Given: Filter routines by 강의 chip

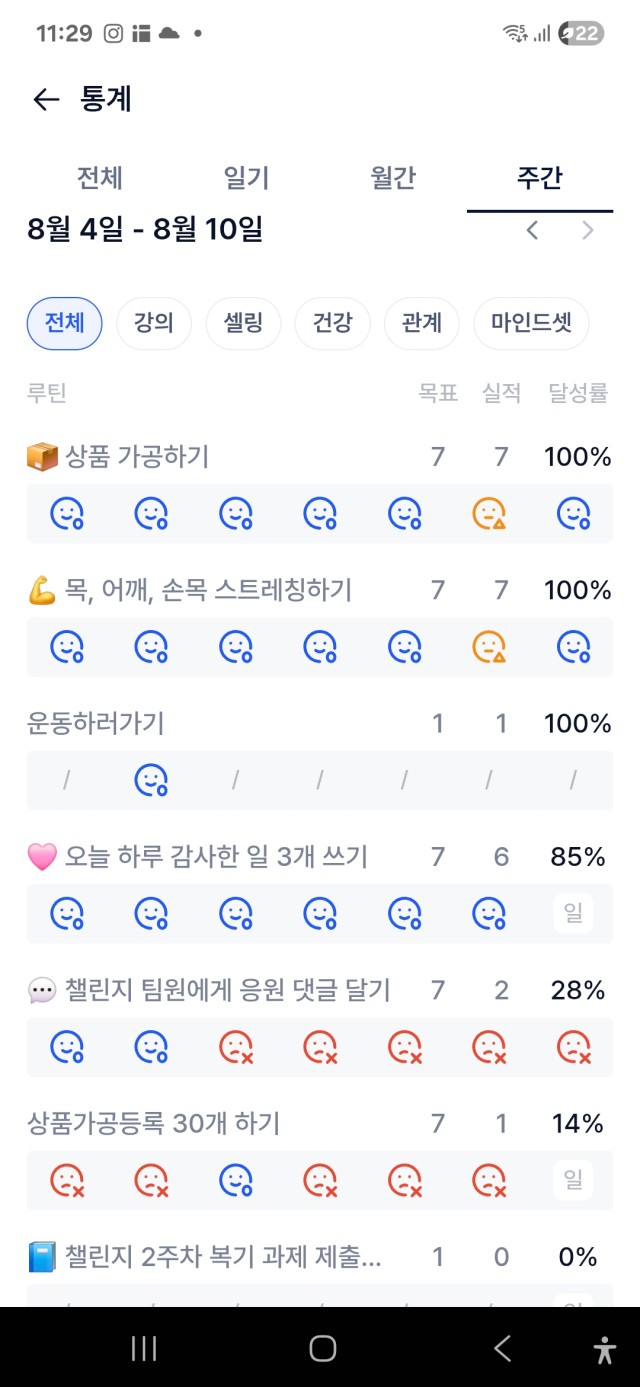Looking at the screenshot, I should pyautogui.click(x=154, y=323).
